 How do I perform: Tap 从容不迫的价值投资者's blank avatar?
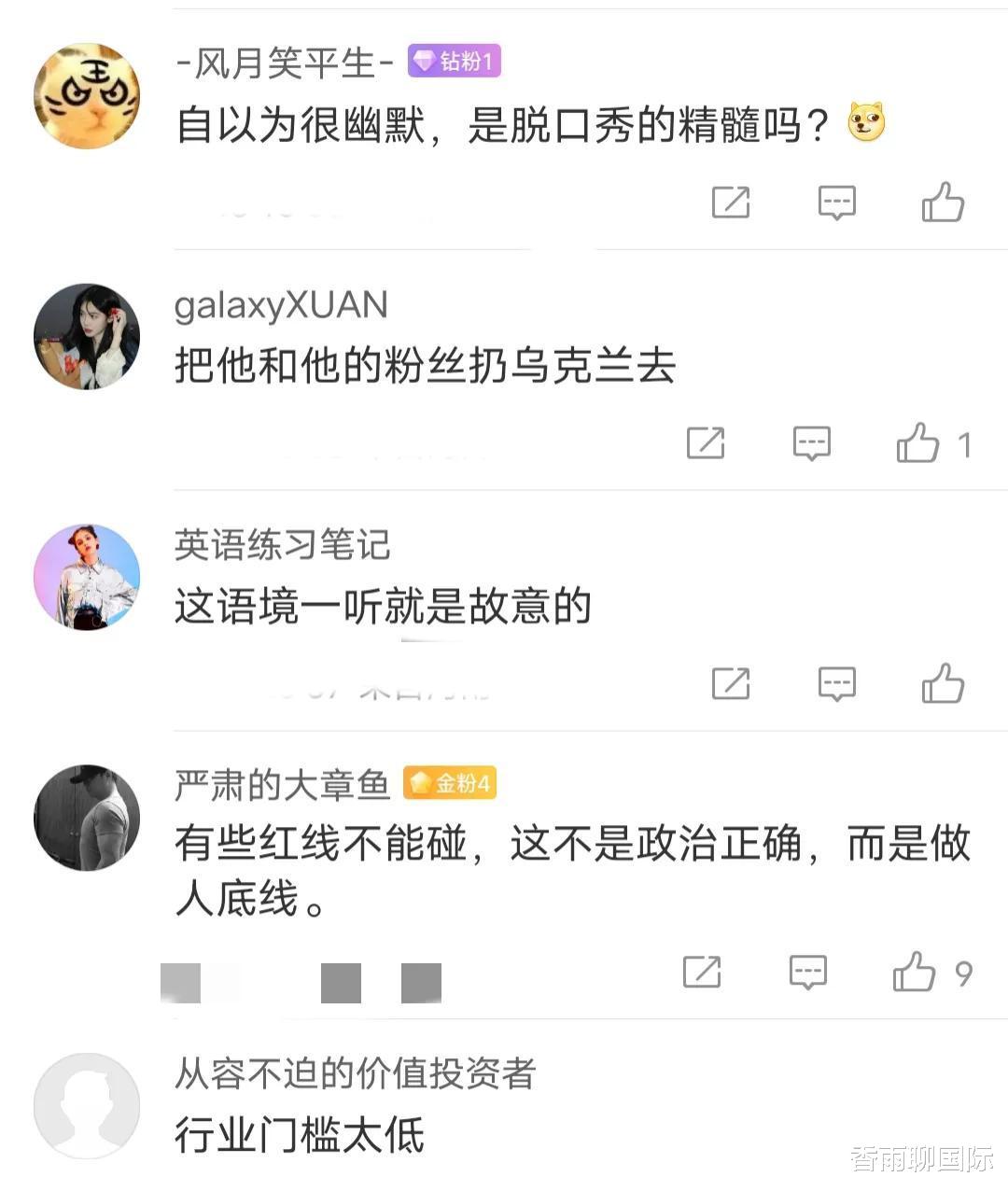pos(86,1104)
